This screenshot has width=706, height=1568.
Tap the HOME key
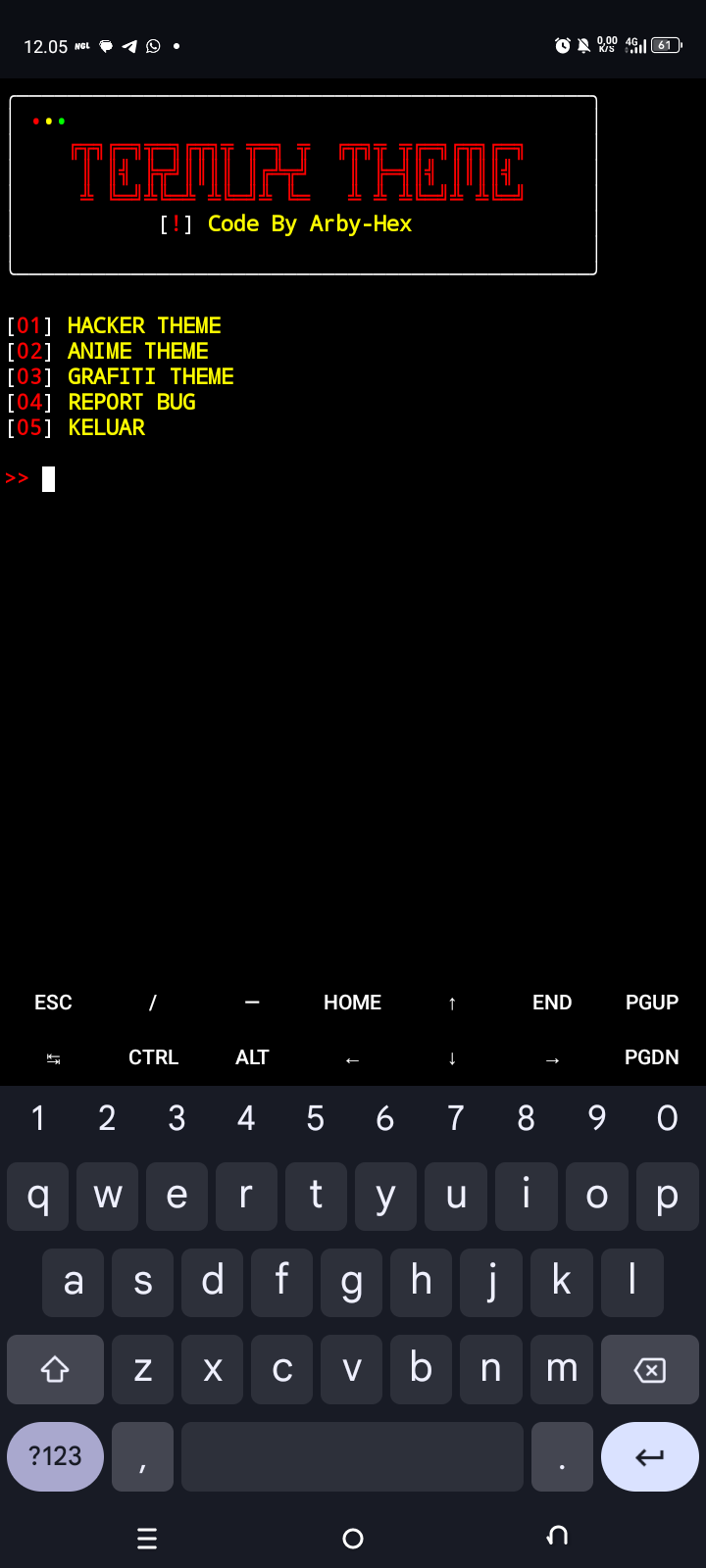(352, 1003)
